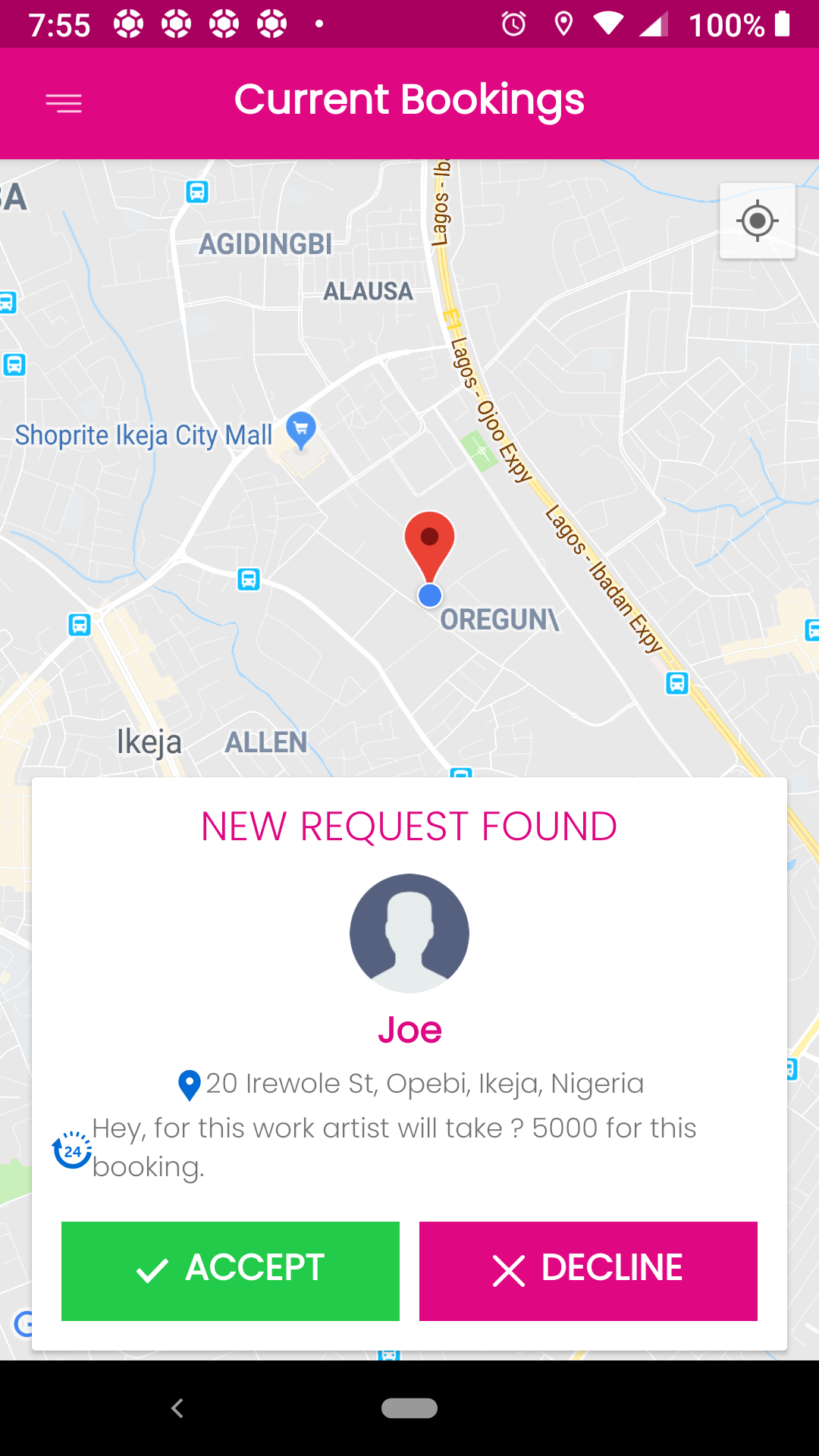Decline Joe's booking request

pyautogui.click(x=588, y=1271)
